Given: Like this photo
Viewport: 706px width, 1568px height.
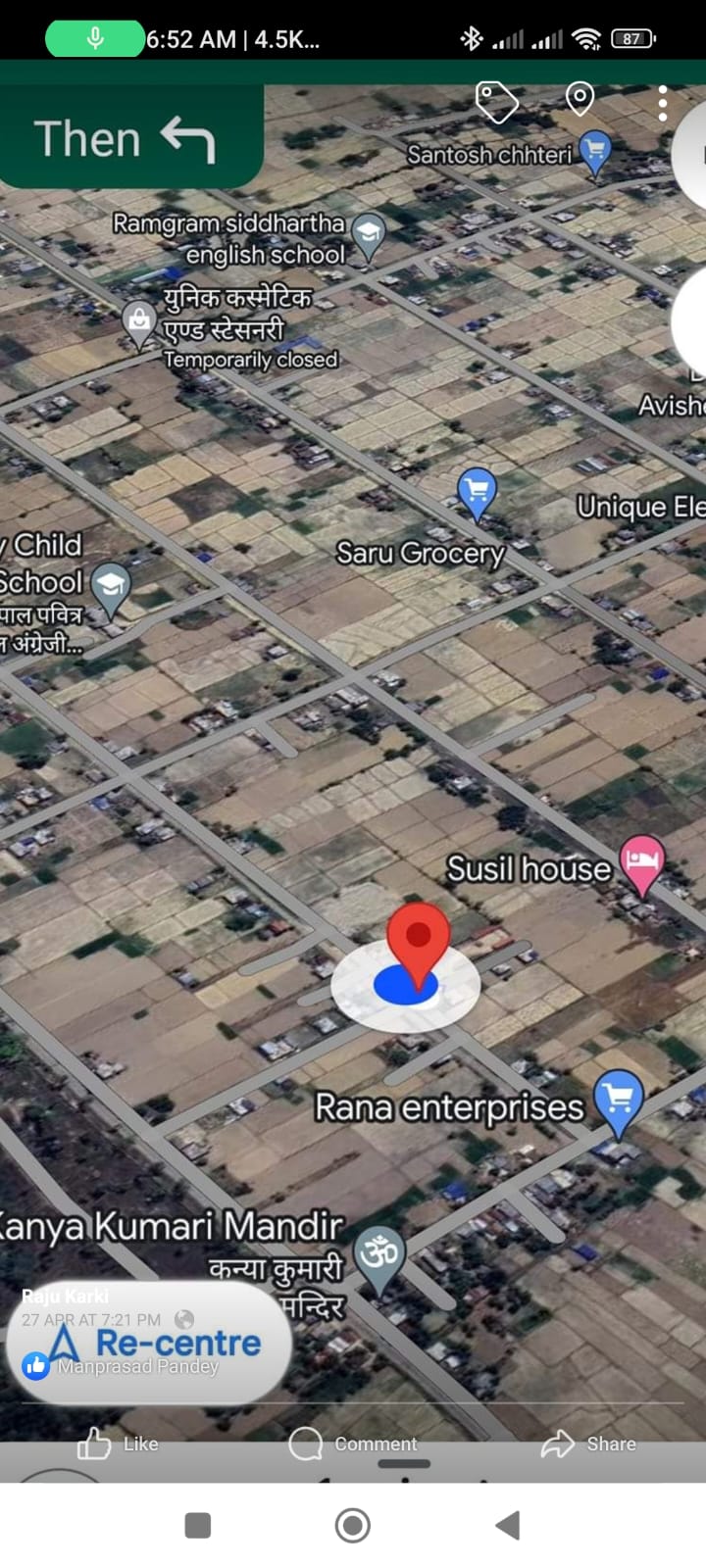Looking at the screenshot, I should tap(118, 1443).
